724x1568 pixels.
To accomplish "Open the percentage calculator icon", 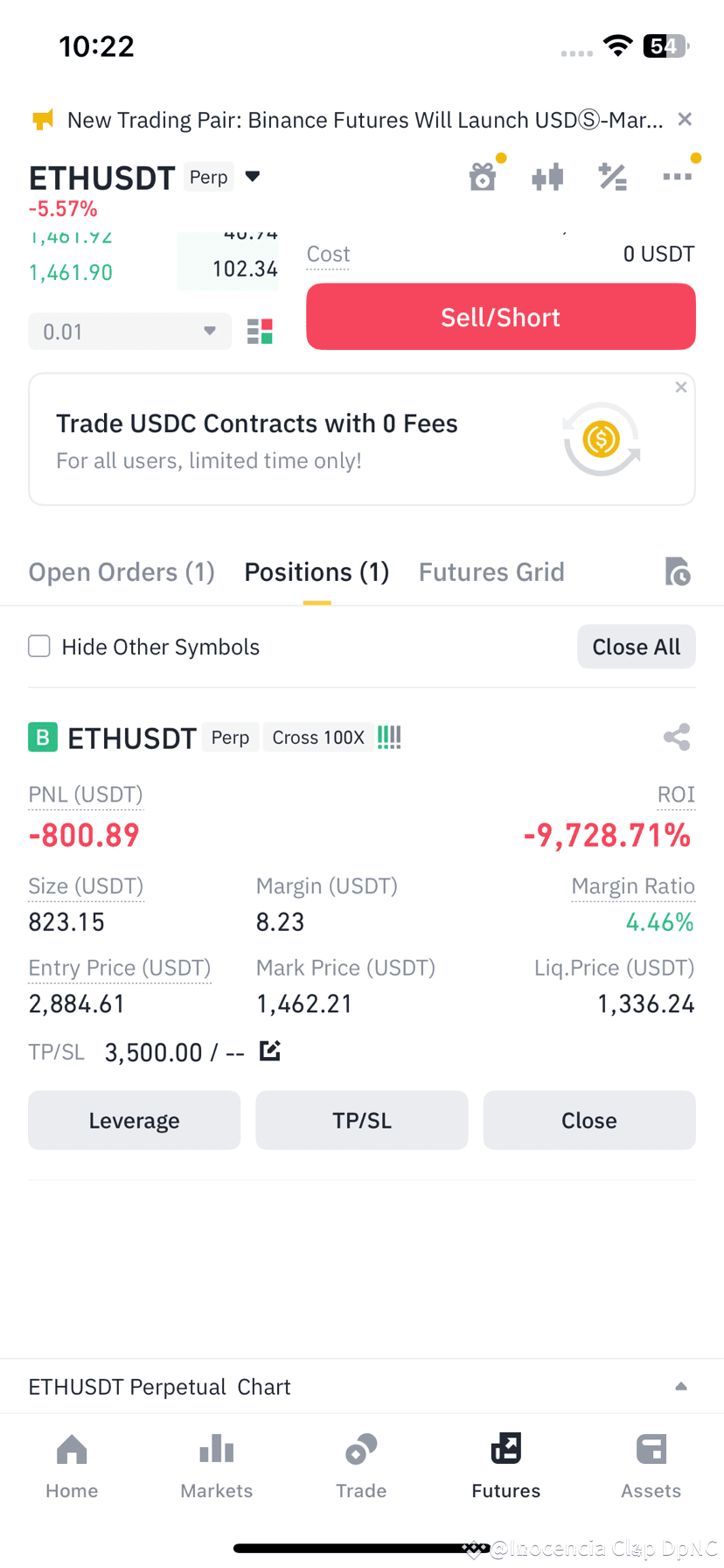I will [x=612, y=177].
